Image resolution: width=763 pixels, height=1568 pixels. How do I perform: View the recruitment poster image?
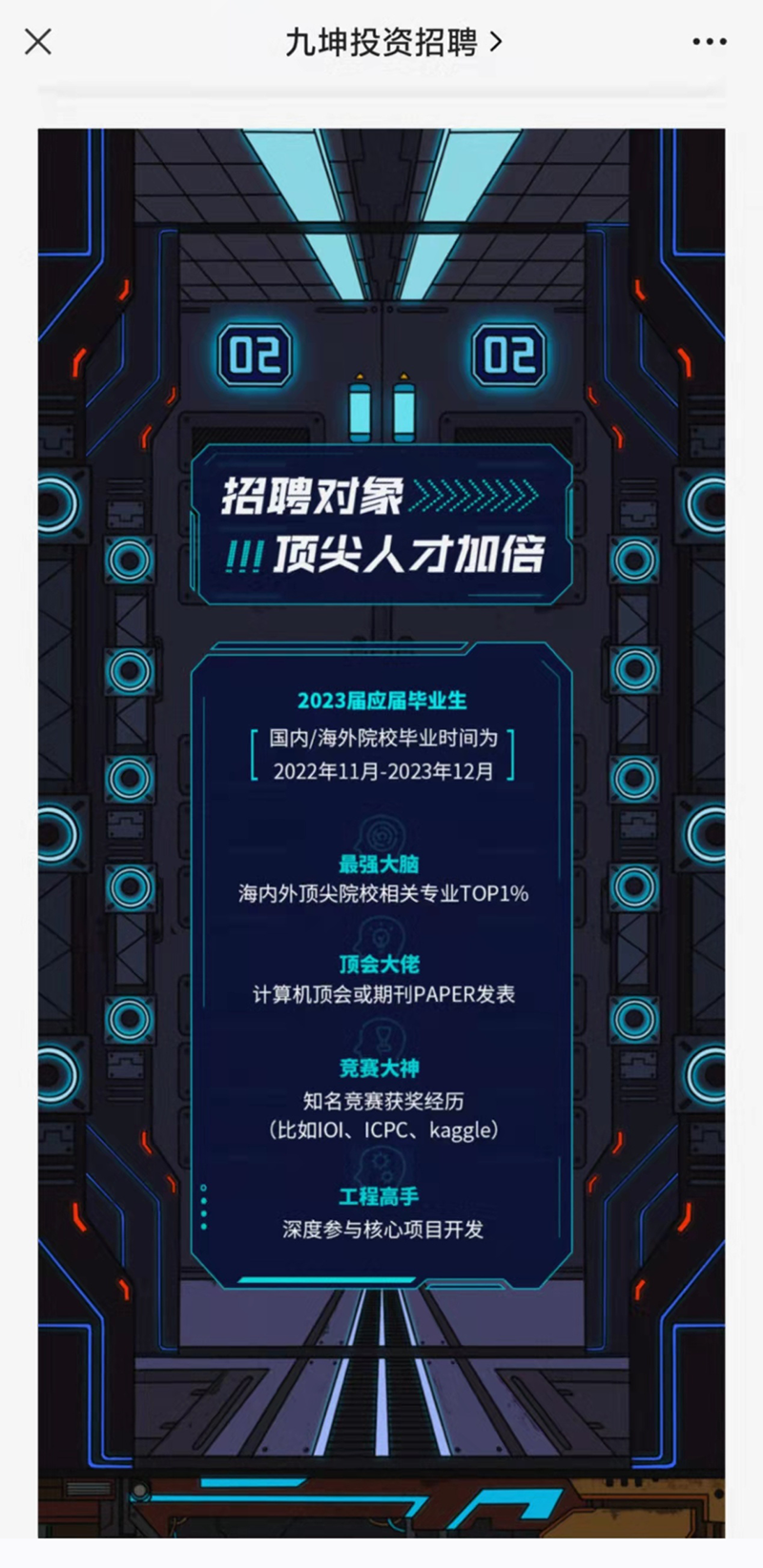[381, 829]
